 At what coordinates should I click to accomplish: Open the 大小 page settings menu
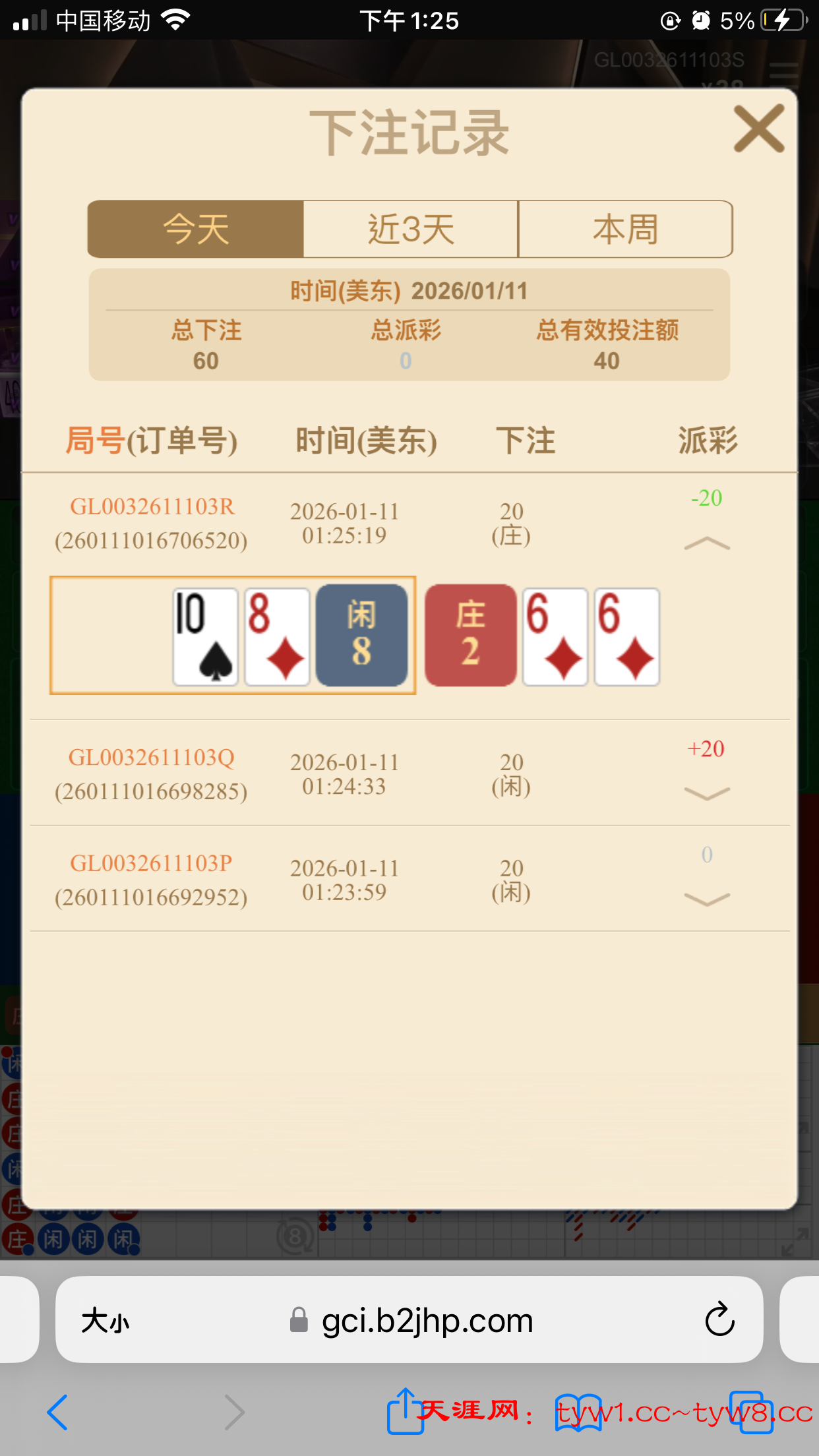pyautogui.click(x=106, y=1321)
